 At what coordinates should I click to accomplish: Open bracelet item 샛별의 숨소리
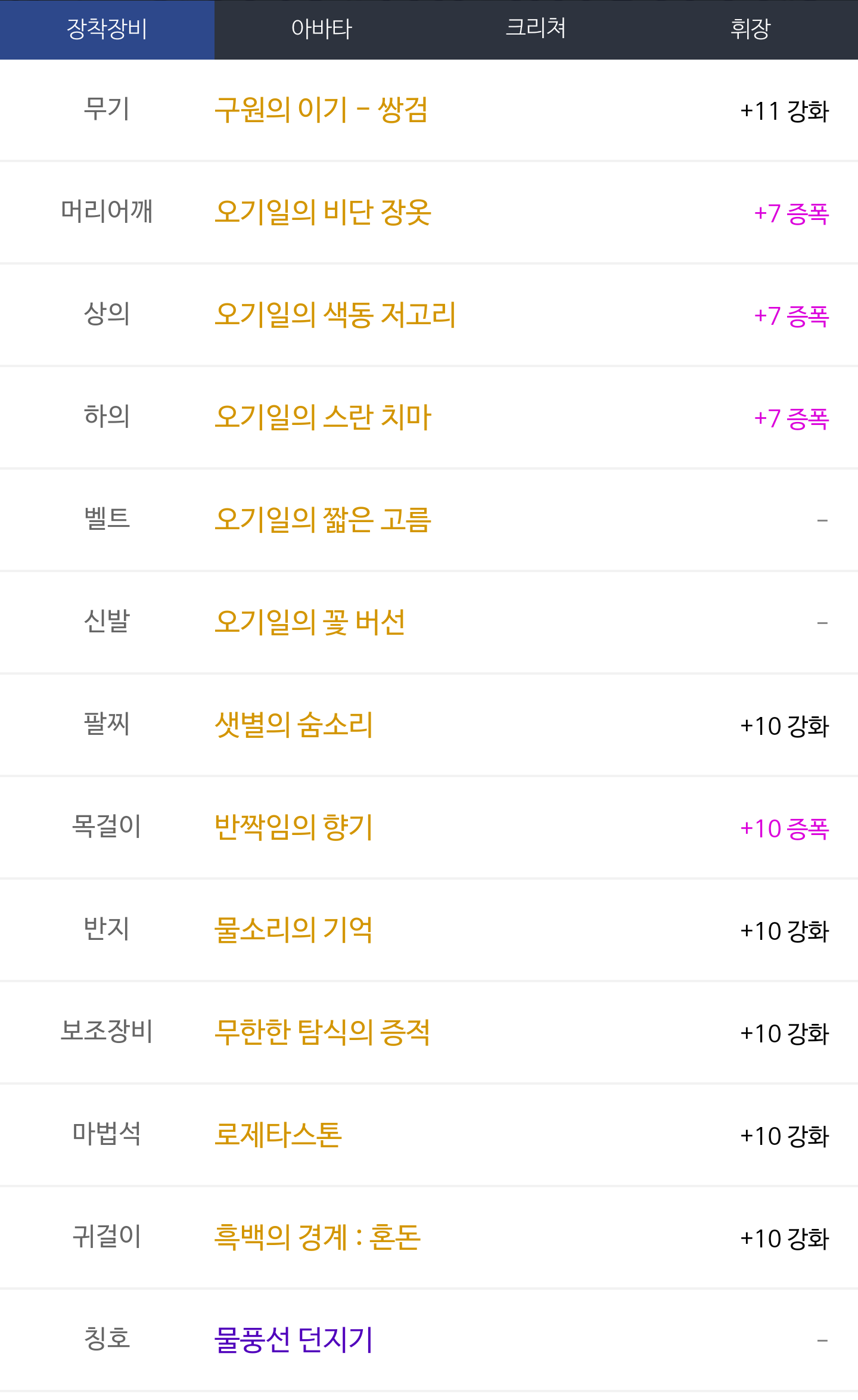tap(294, 725)
